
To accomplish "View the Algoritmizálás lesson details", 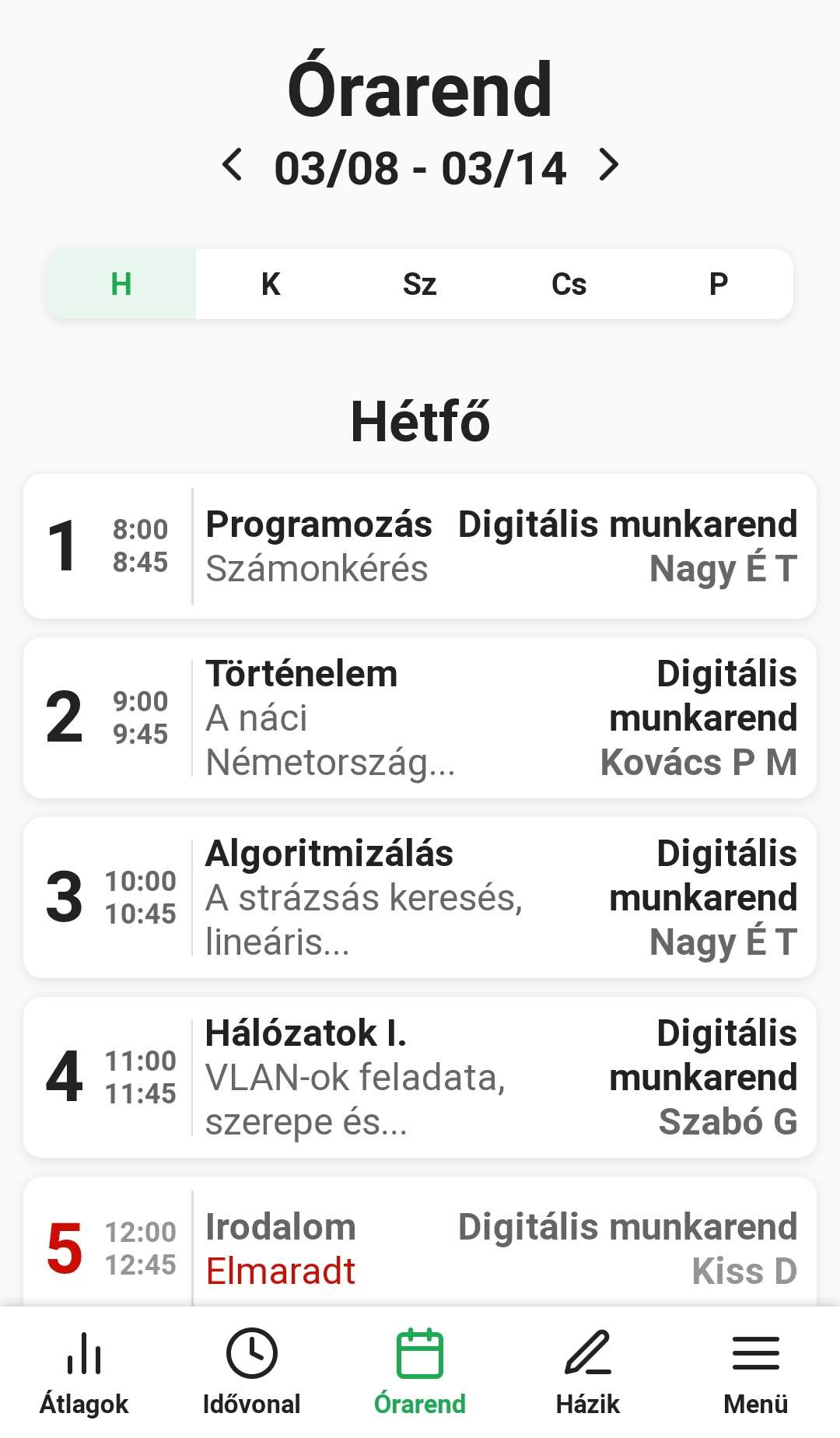I will tap(420, 897).
